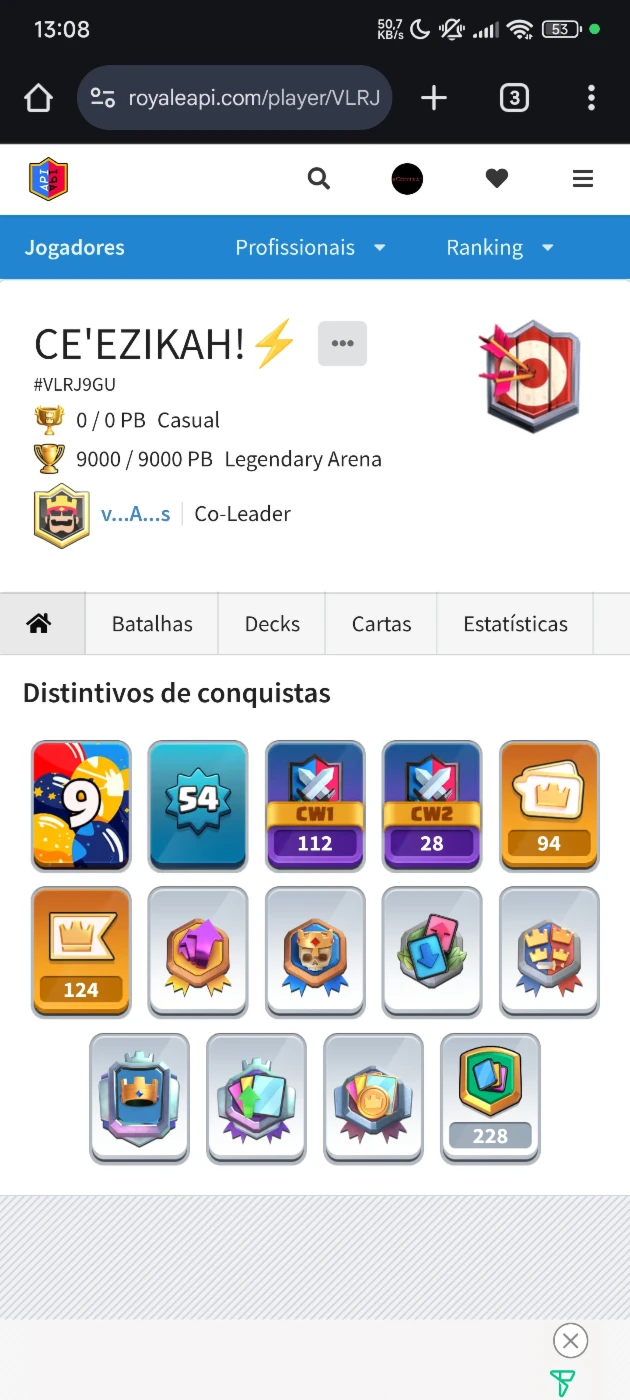Switch to the Cartas tab
The height and width of the screenshot is (1400, 630).
(381, 624)
